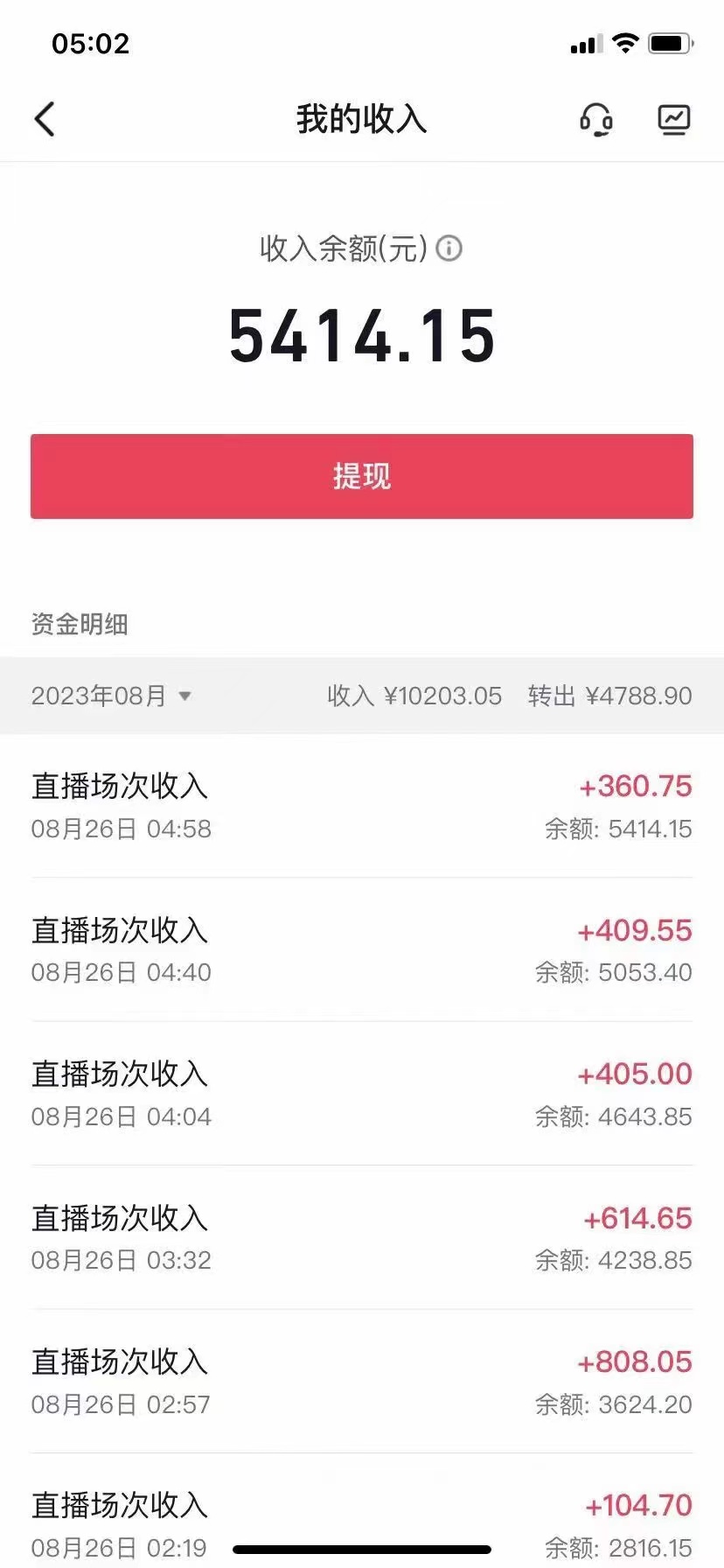Image resolution: width=724 pixels, height=1568 pixels.
Task: Open customer service headset icon
Action: click(596, 119)
